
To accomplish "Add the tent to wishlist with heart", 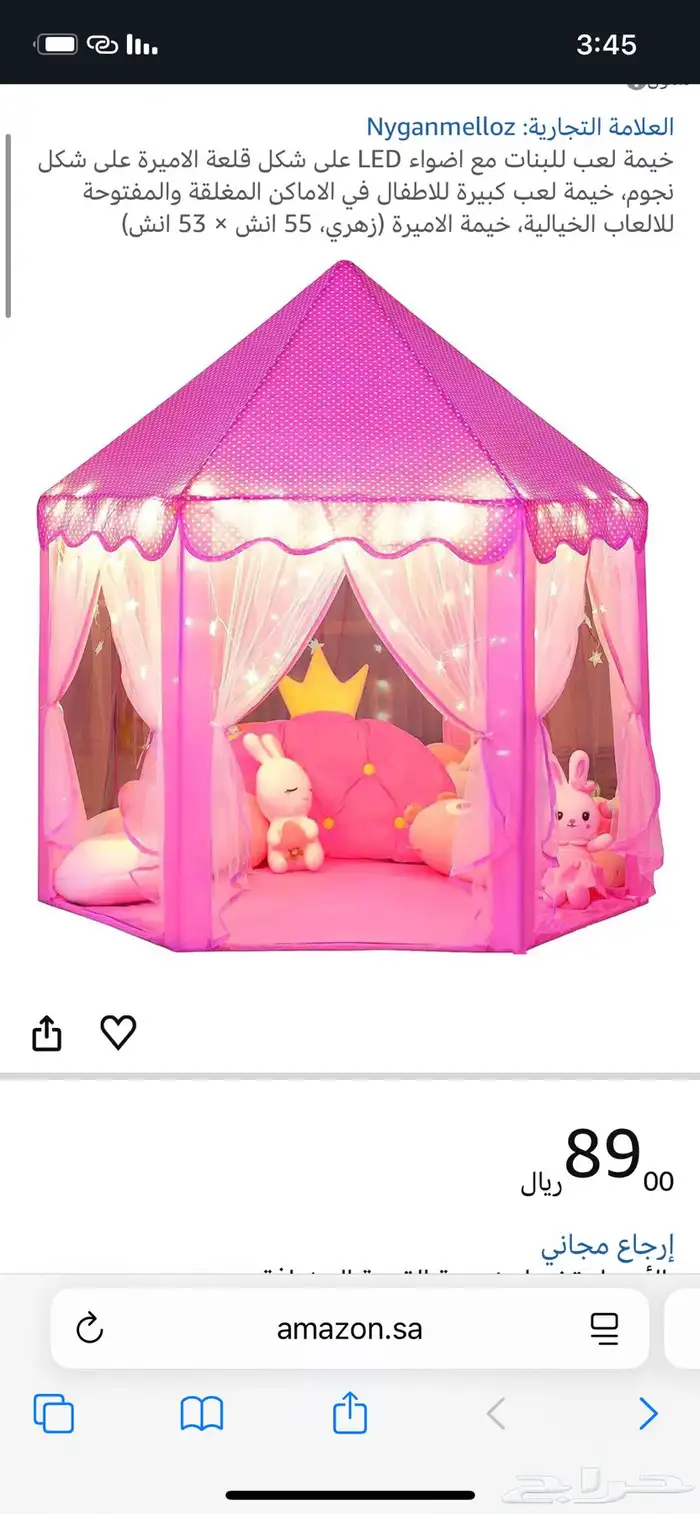I will point(118,1032).
